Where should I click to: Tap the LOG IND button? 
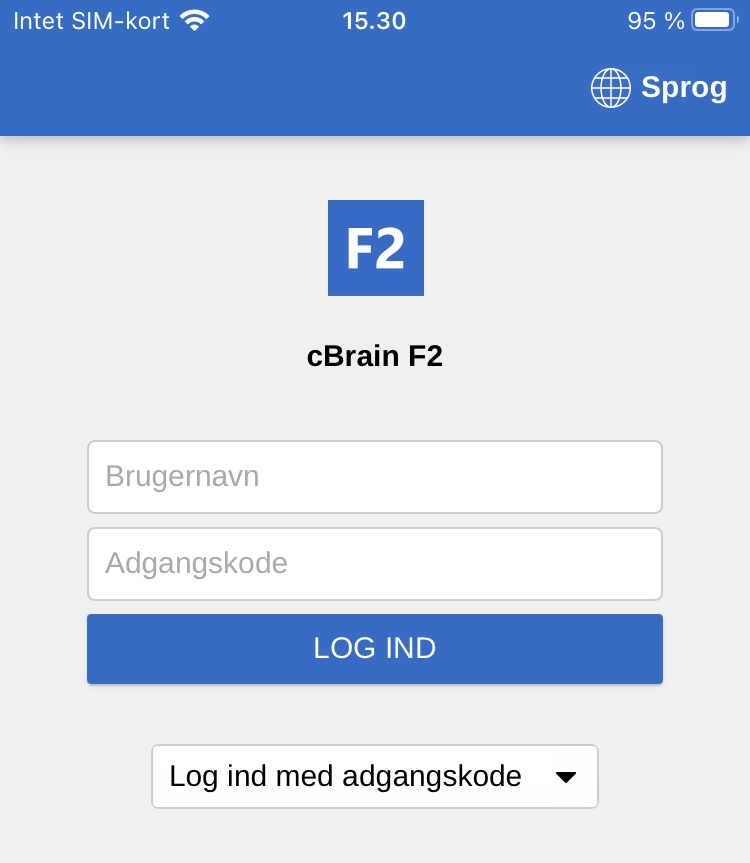[x=375, y=649]
